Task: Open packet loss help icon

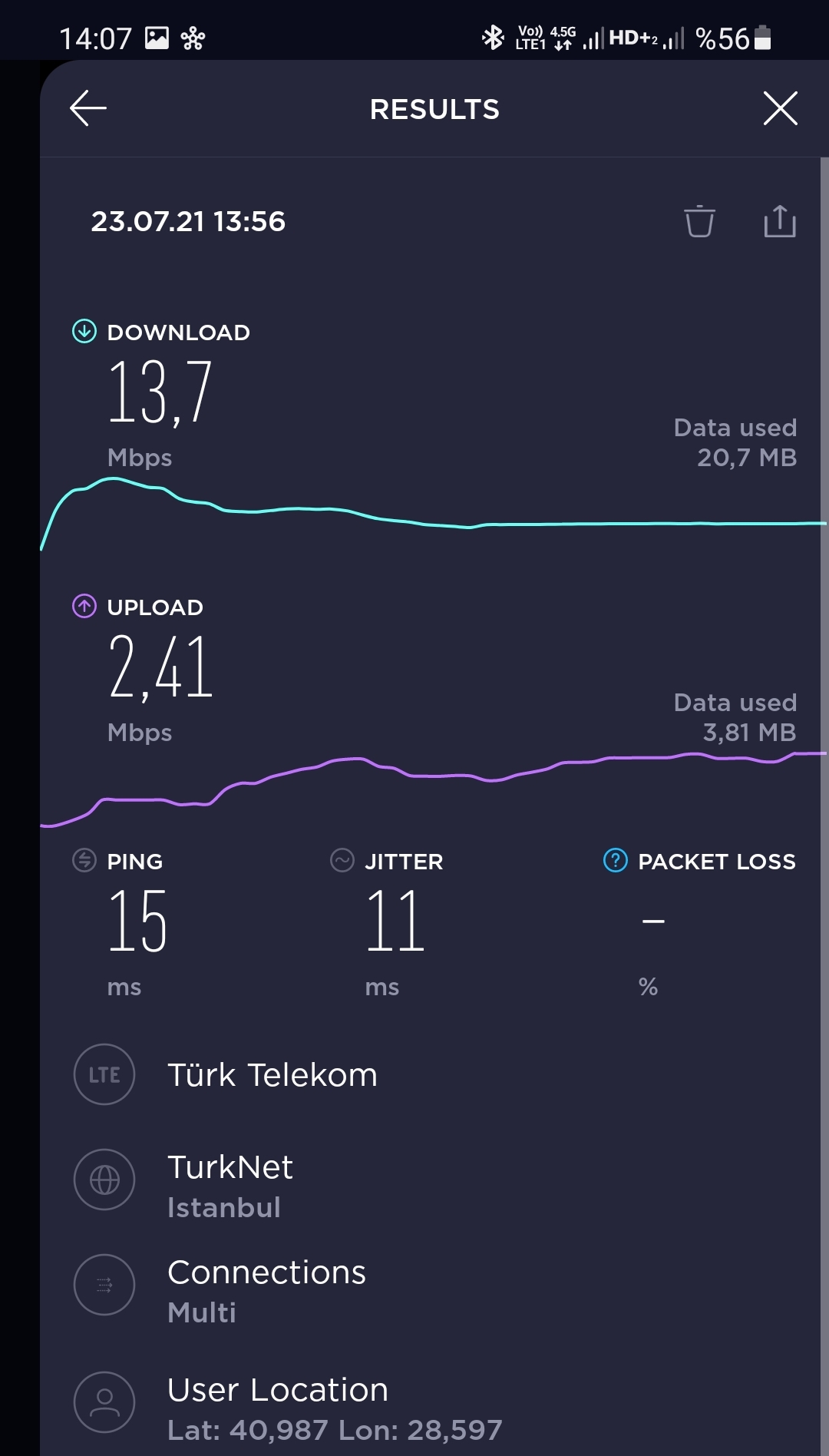Action: (616, 860)
